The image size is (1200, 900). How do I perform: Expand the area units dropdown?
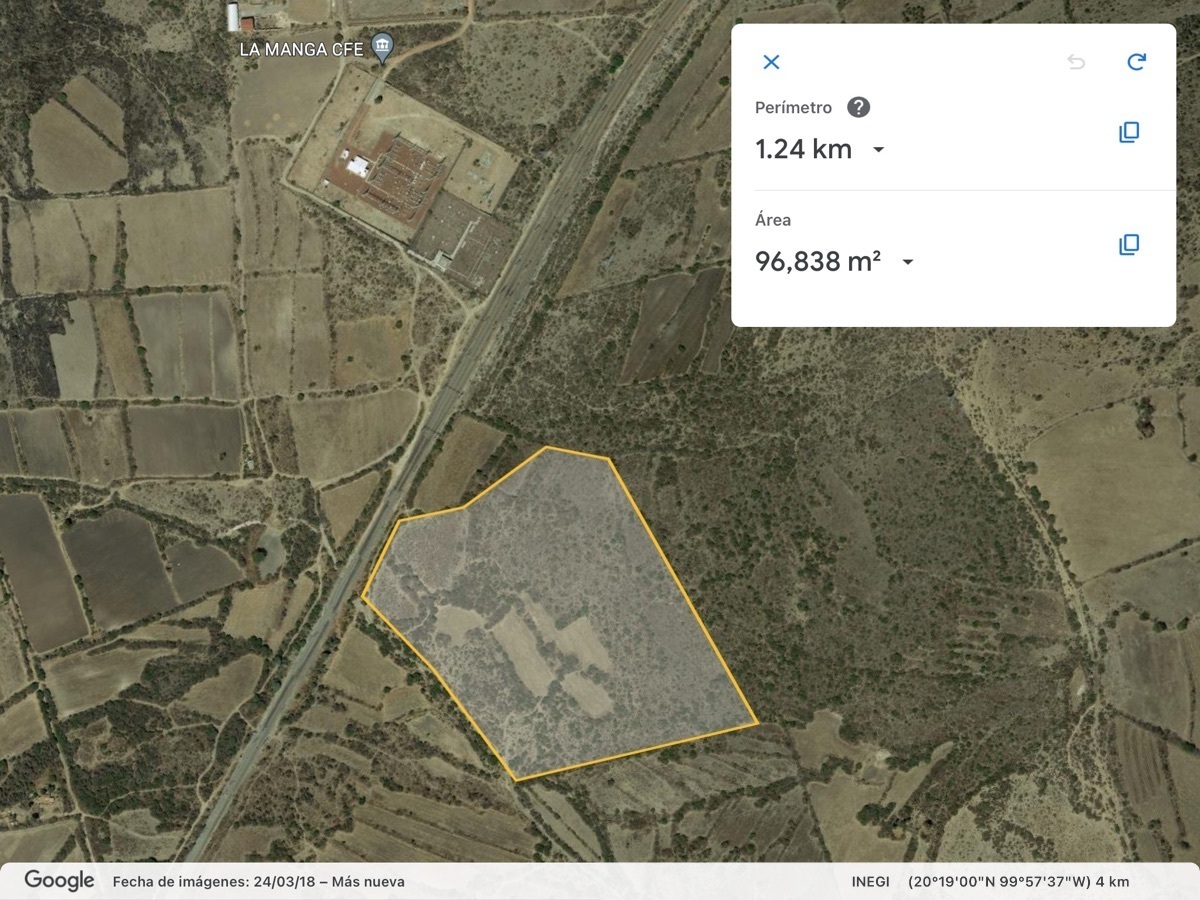click(x=907, y=262)
